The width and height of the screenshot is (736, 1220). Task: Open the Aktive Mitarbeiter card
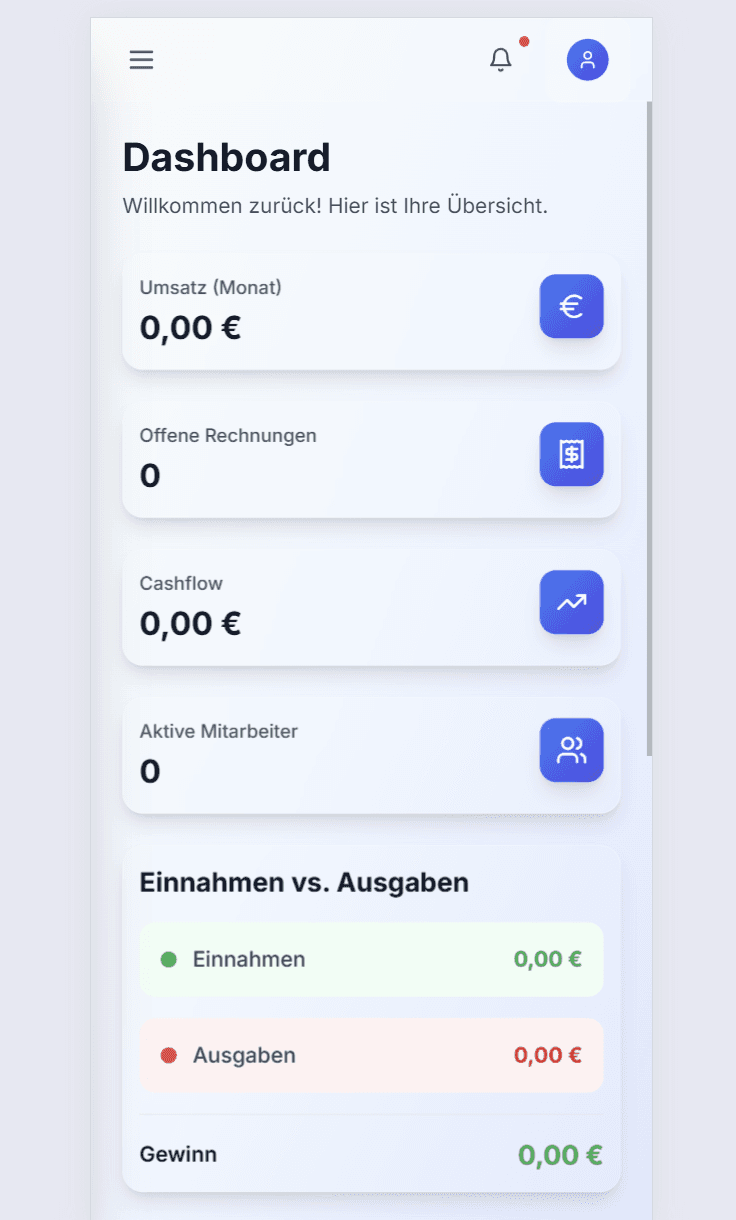[x=371, y=755]
